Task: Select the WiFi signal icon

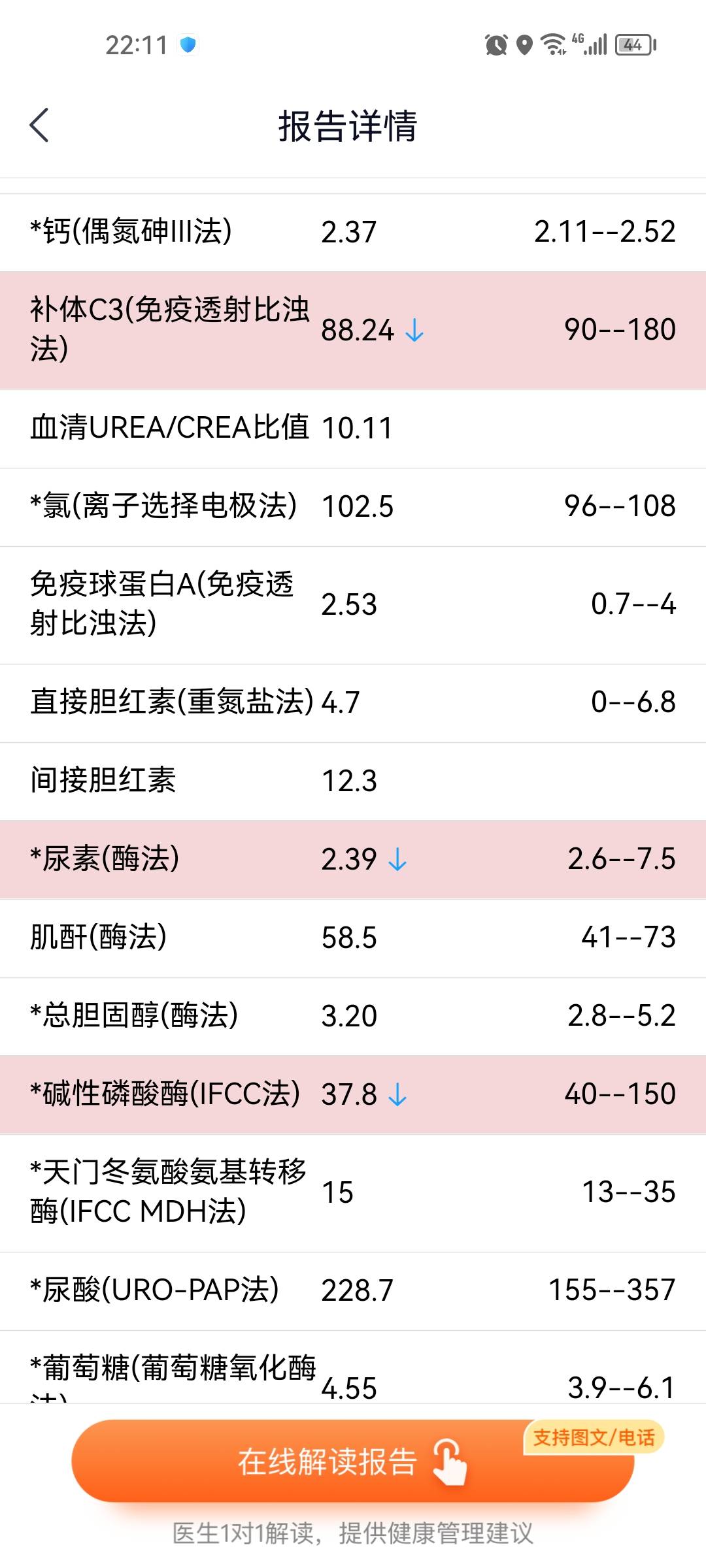Action: click(x=554, y=42)
